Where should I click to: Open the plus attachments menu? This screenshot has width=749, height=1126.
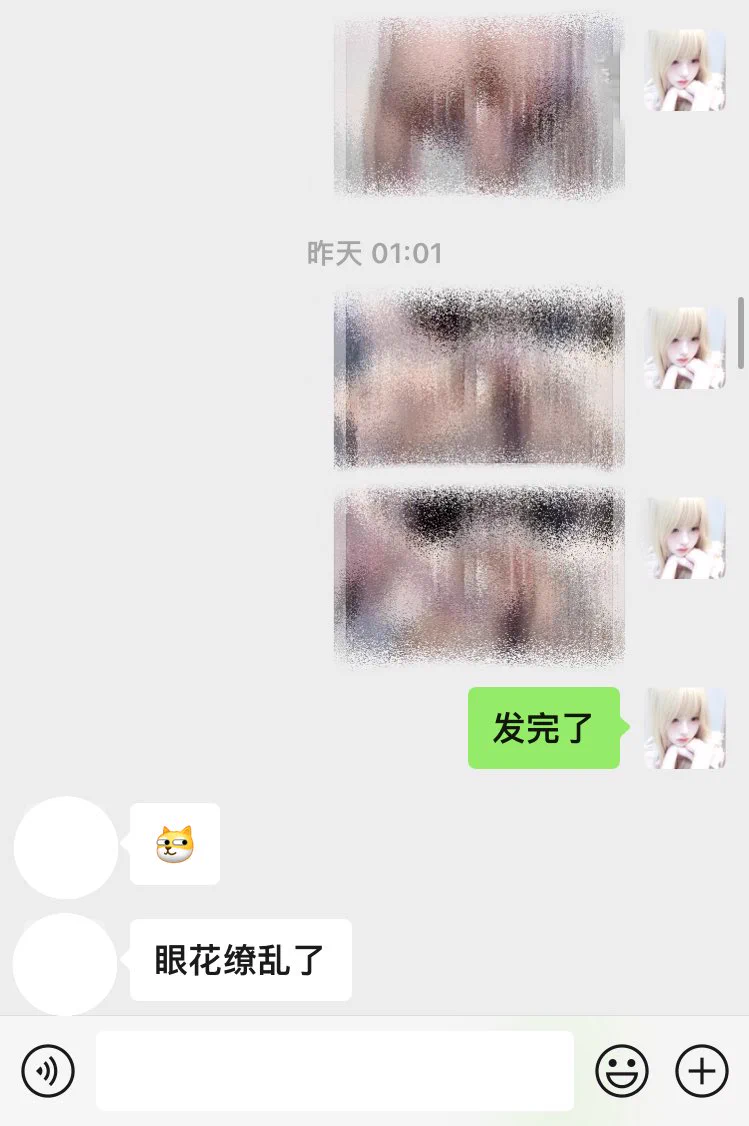(702, 1071)
